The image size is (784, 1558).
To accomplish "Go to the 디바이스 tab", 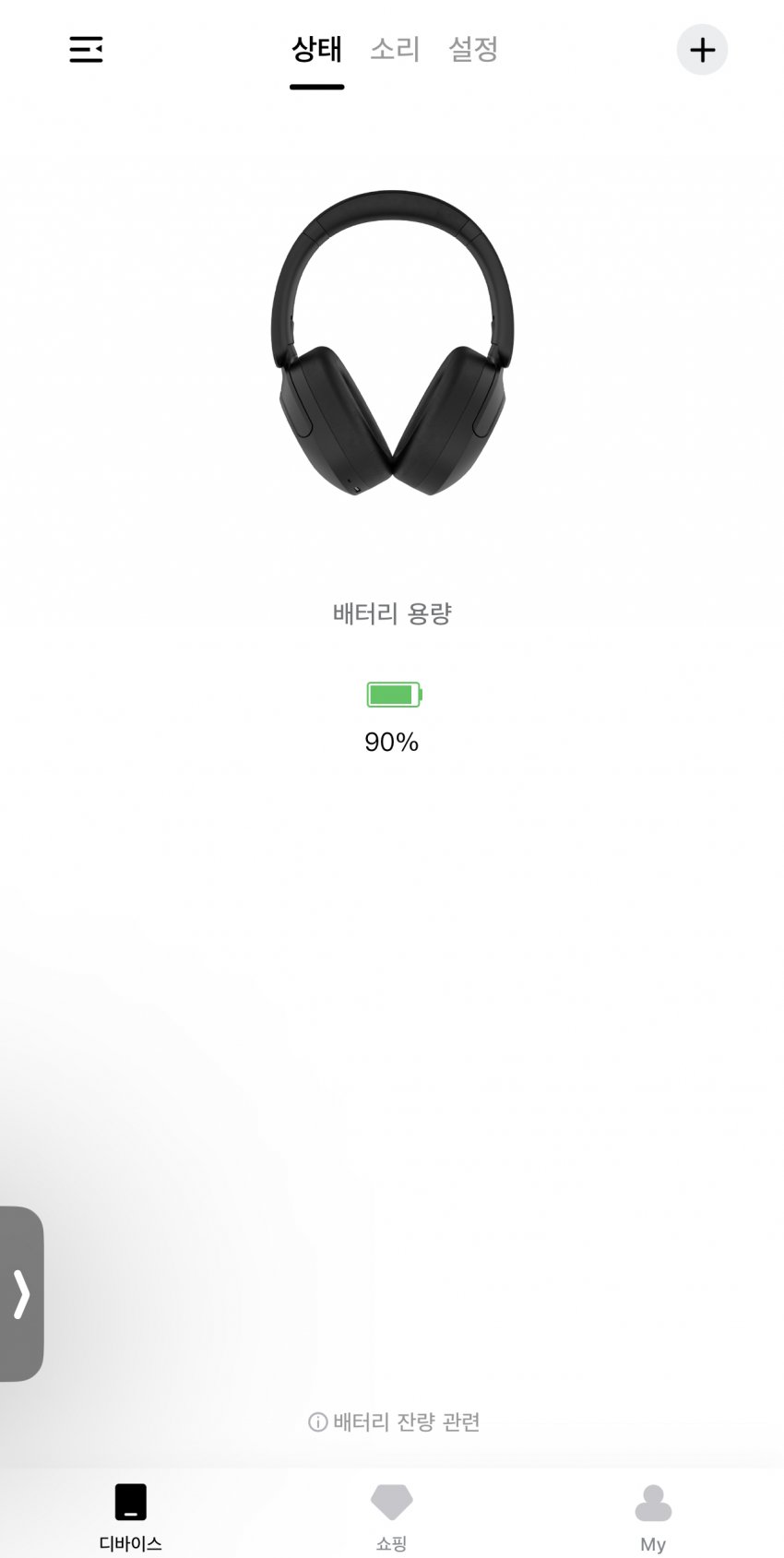I will click(130, 1515).
